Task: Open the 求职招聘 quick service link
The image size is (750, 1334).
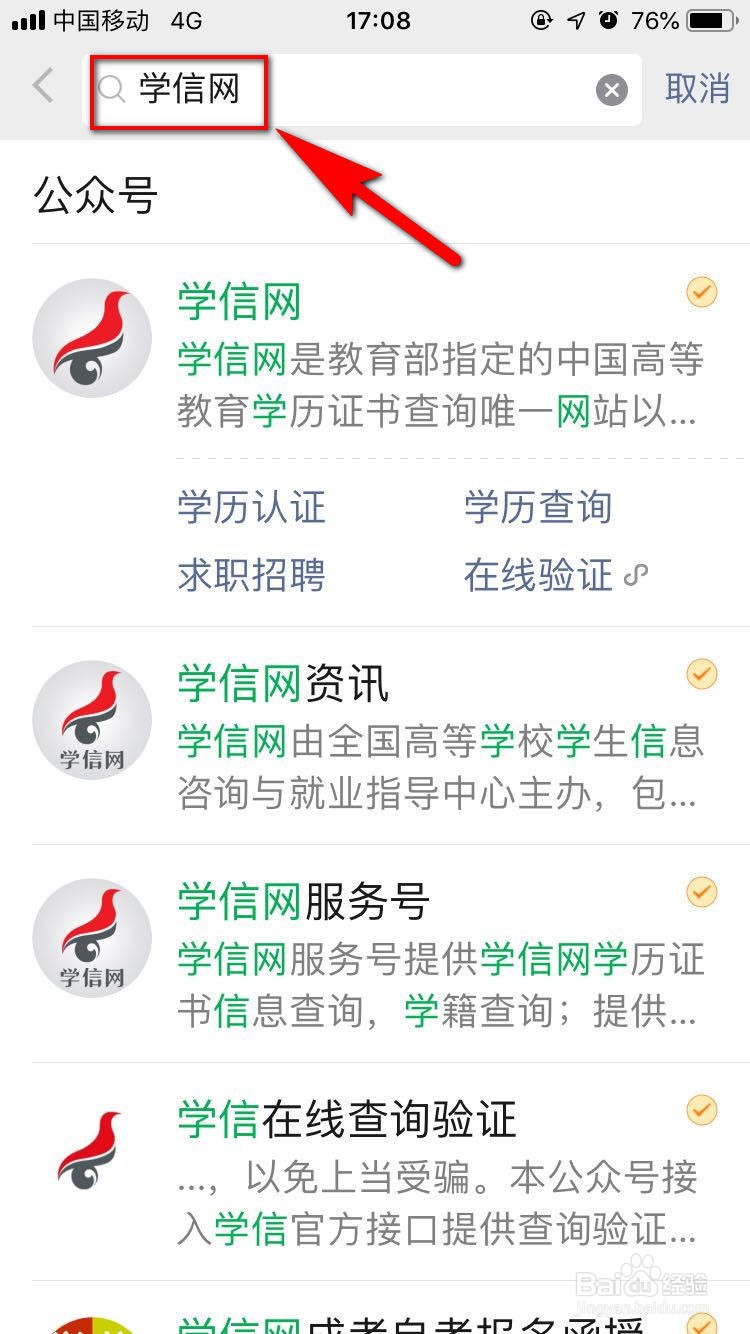Action: point(250,575)
